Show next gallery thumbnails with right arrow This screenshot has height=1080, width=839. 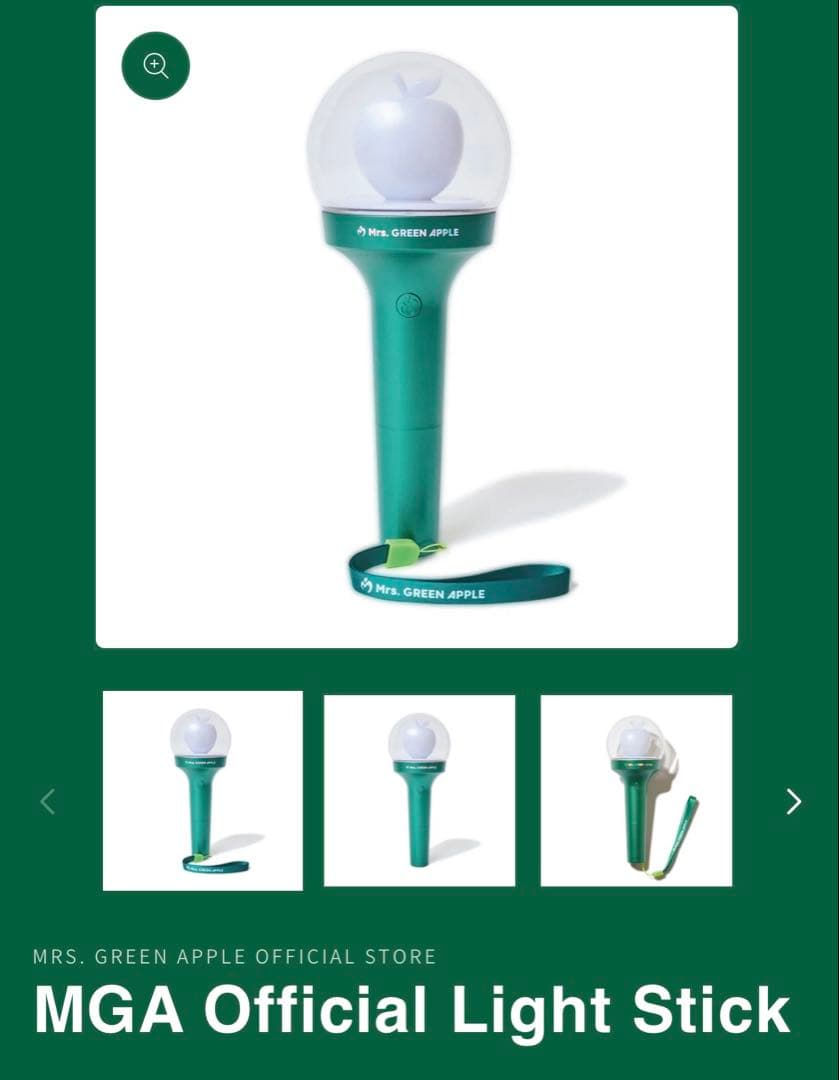793,801
